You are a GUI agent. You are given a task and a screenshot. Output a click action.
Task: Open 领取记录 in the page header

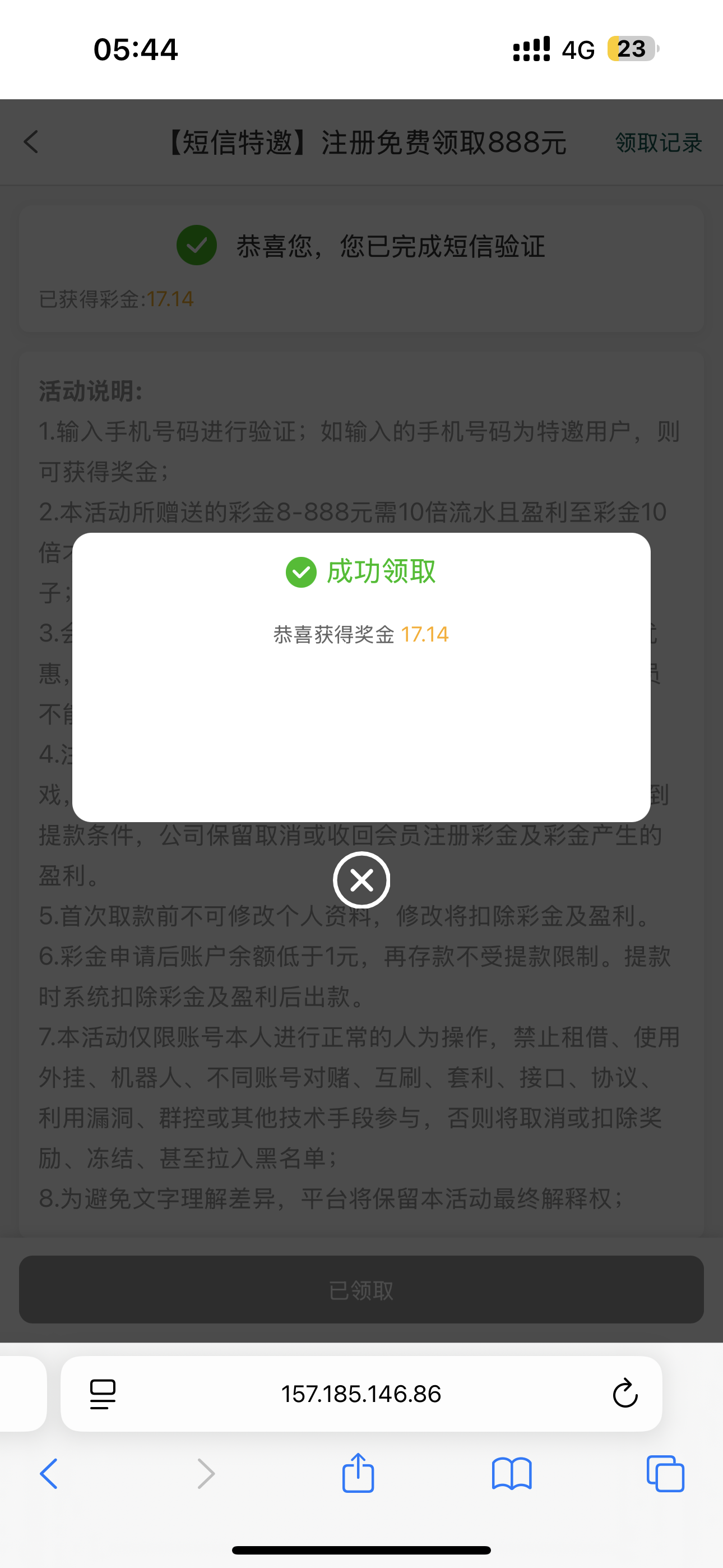tap(658, 143)
